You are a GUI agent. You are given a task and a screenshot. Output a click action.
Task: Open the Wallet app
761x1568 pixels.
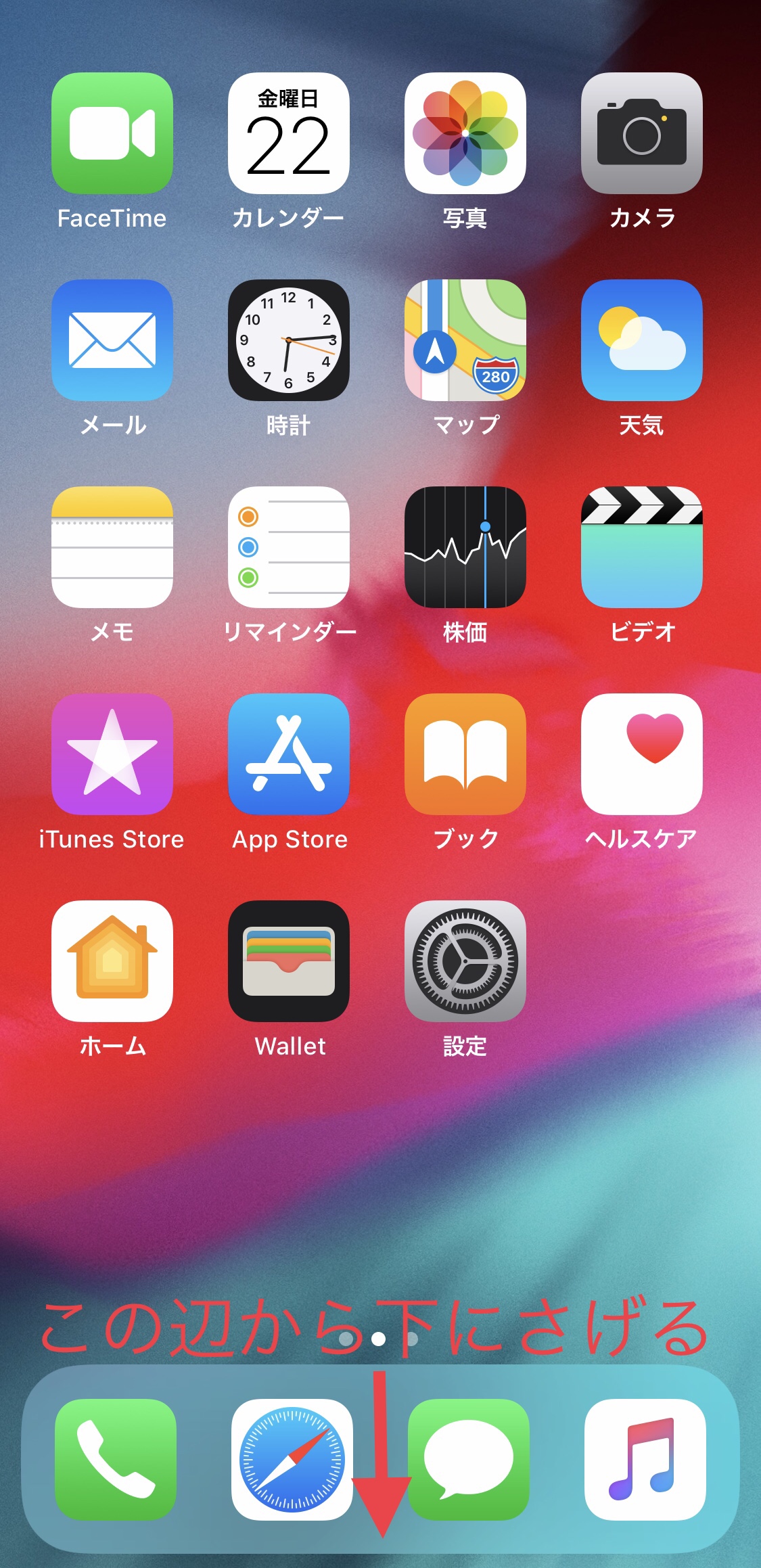pos(289,961)
